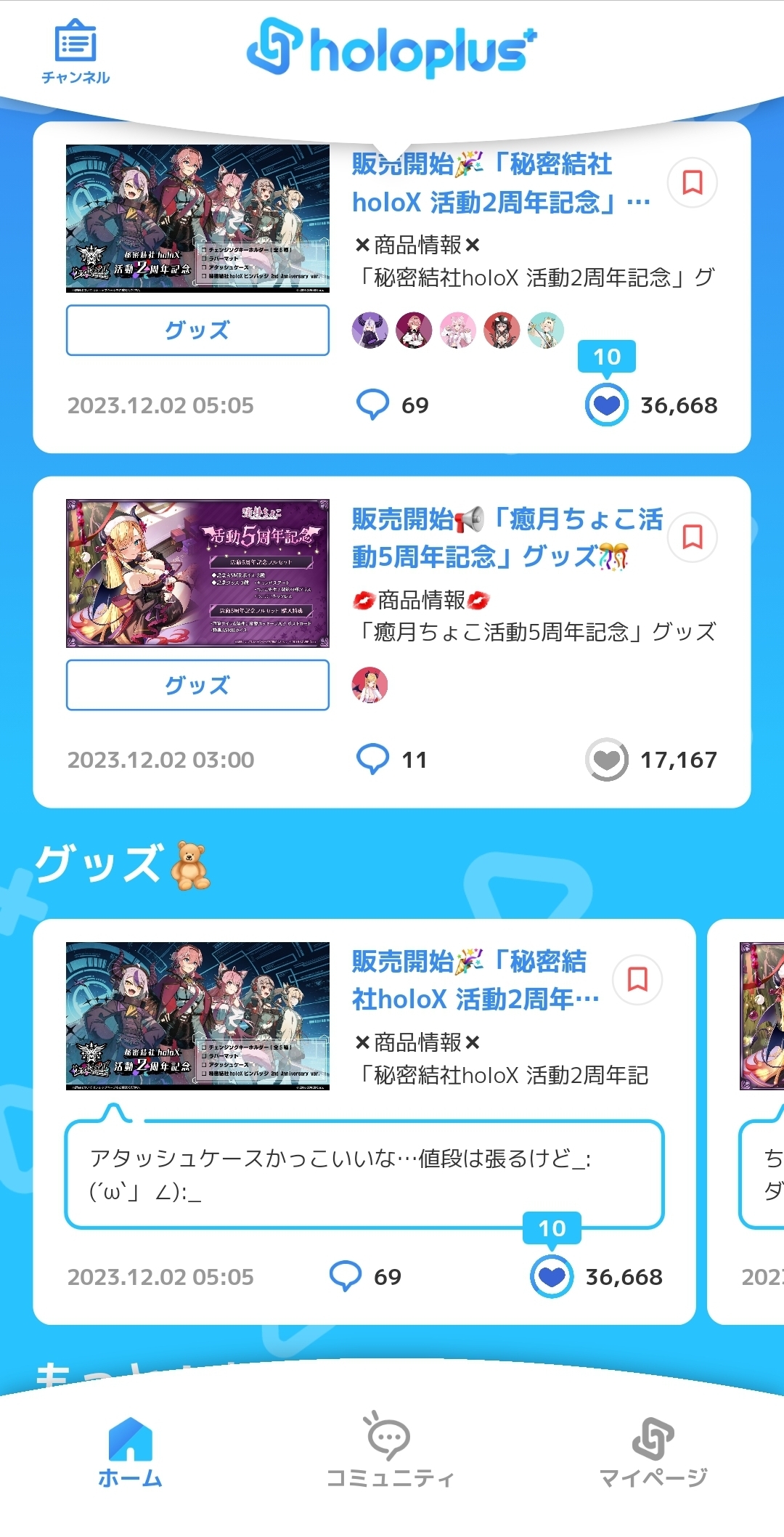Open comments on holoX card in グッズ section

pyautogui.click(x=346, y=1277)
